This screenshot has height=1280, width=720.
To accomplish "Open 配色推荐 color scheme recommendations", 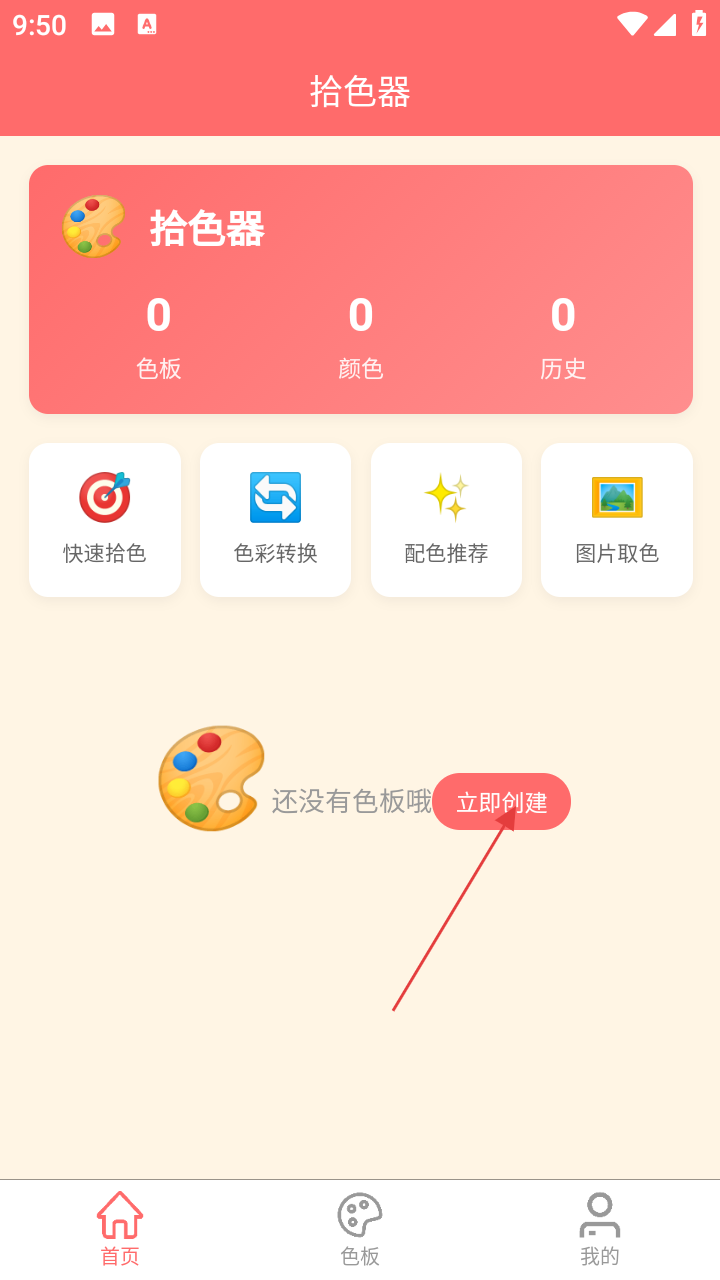I will tap(446, 520).
